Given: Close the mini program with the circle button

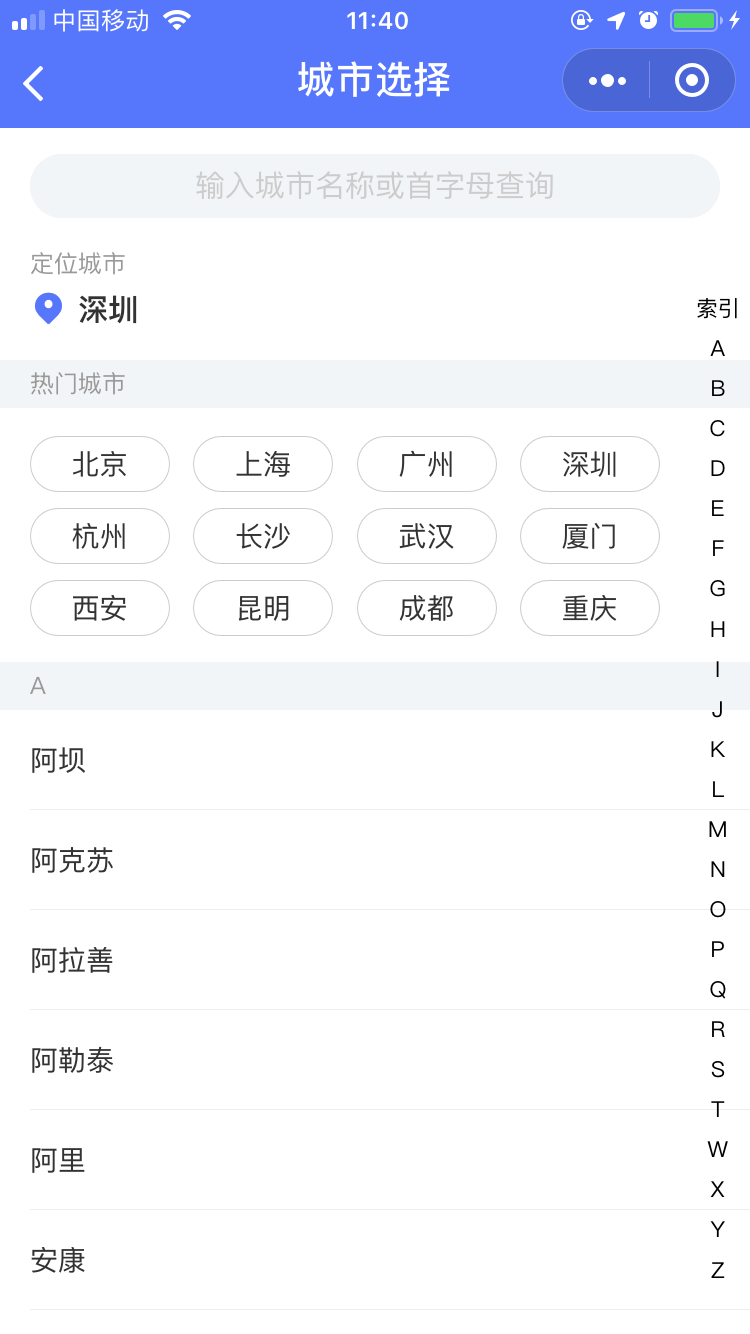Looking at the screenshot, I should point(691,81).
